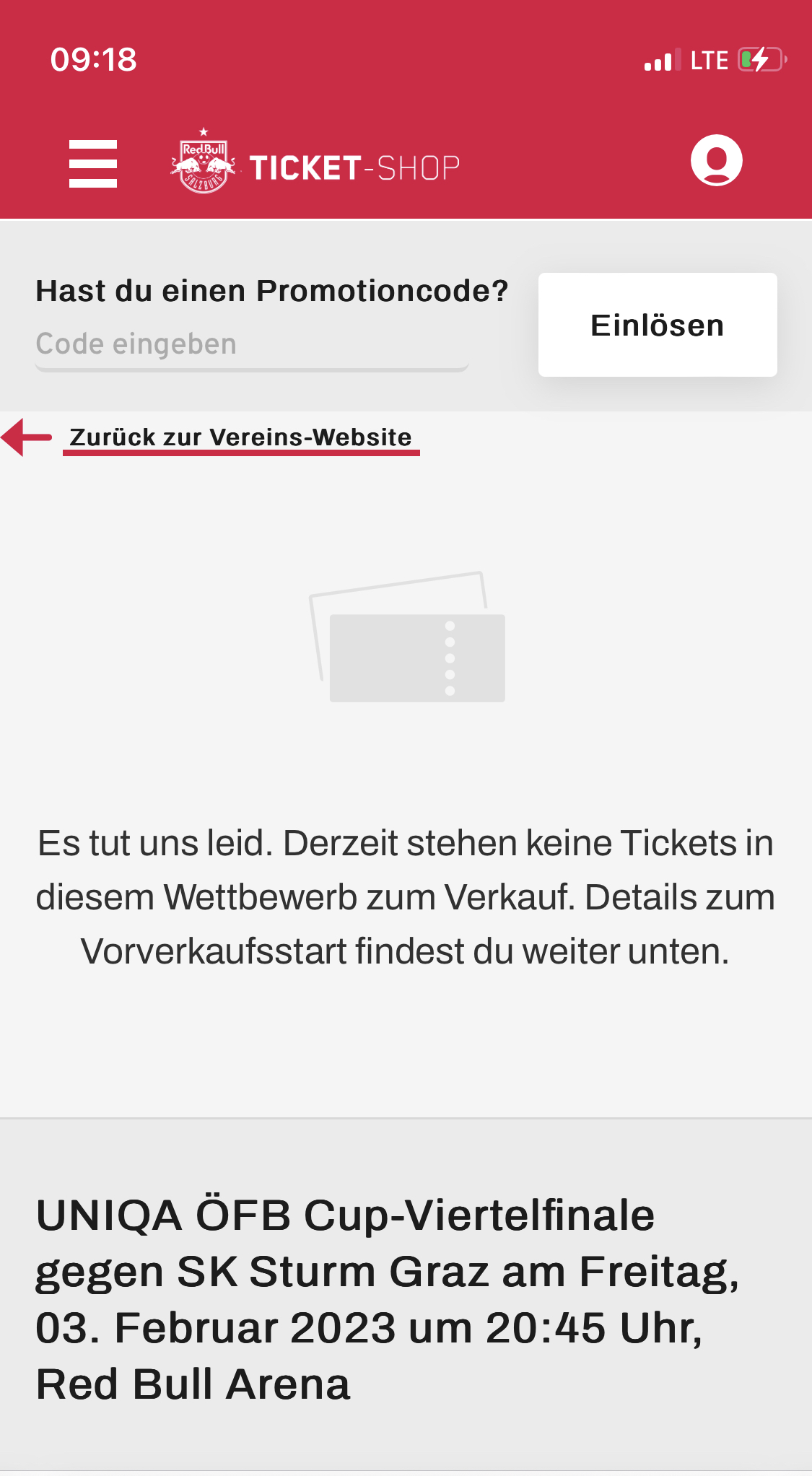812x1476 pixels.
Task: Open the user account profile icon
Action: coord(716,160)
